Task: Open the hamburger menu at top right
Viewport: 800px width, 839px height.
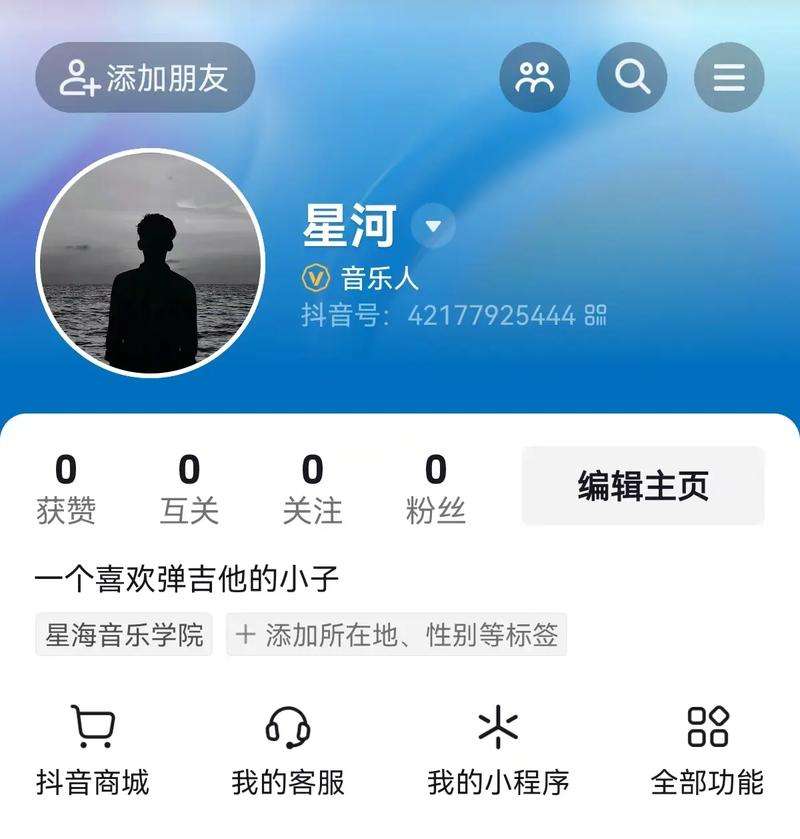Action: coord(727,77)
